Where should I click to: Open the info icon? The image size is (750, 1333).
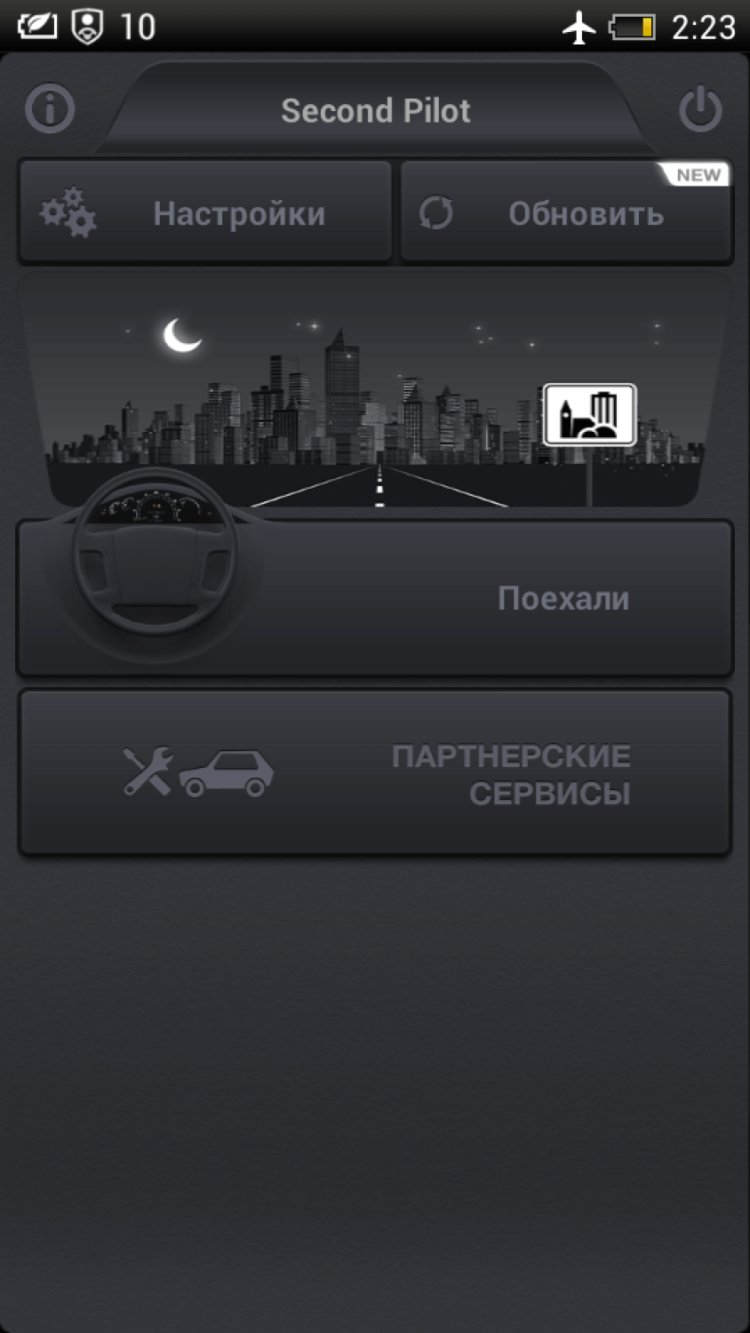pos(50,109)
